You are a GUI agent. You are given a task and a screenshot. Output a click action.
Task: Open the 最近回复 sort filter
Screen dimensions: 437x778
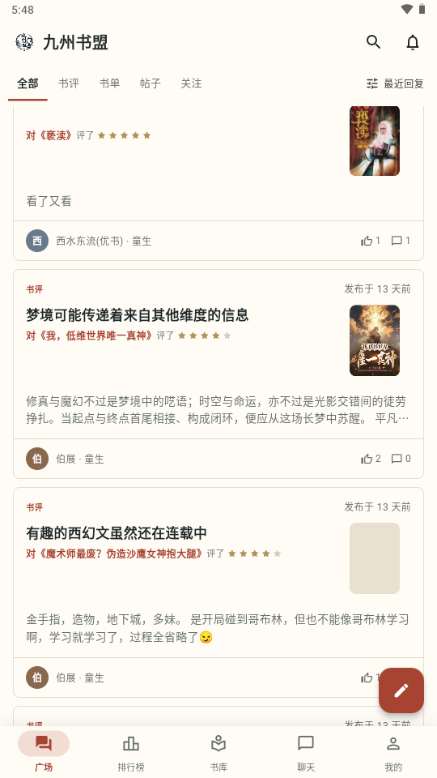click(395, 83)
